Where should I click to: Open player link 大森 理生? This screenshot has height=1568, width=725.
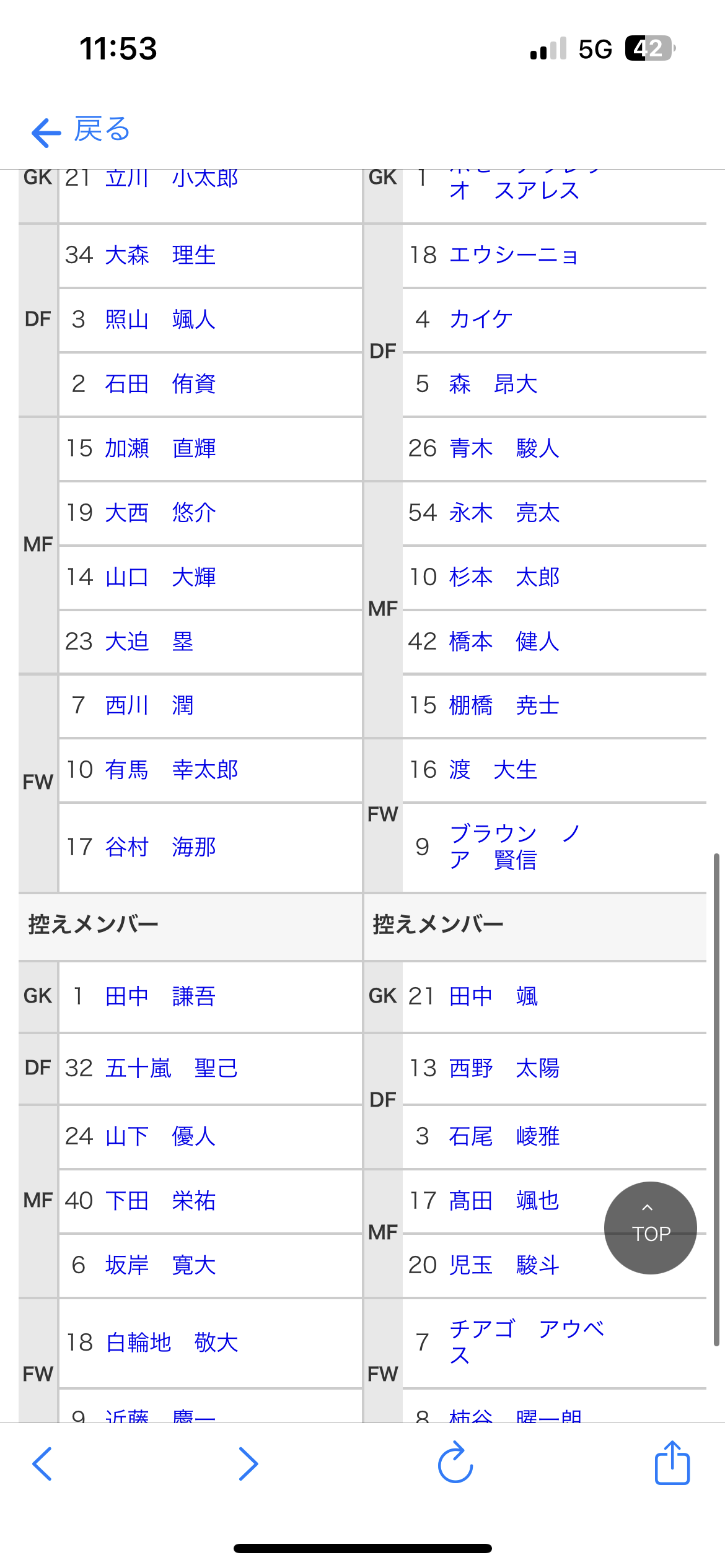click(160, 255)
